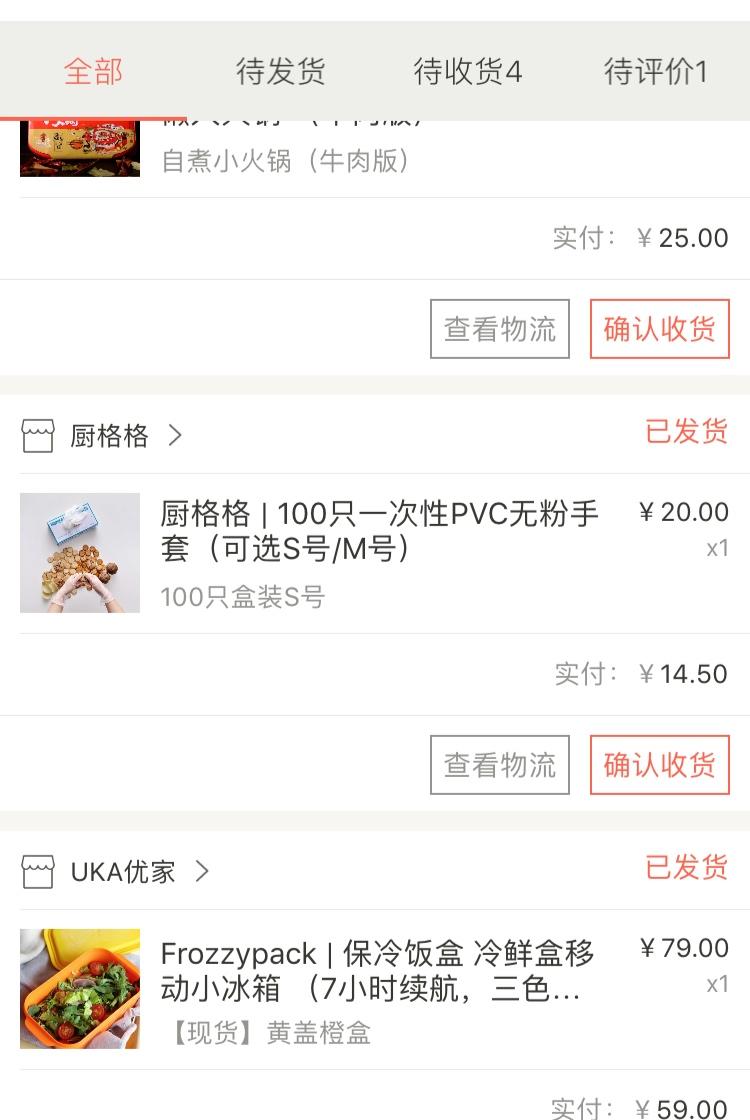Open the PVC无粉手套 order item
Viewport: 750px width, 1120px height.
[x=380, y=552]
